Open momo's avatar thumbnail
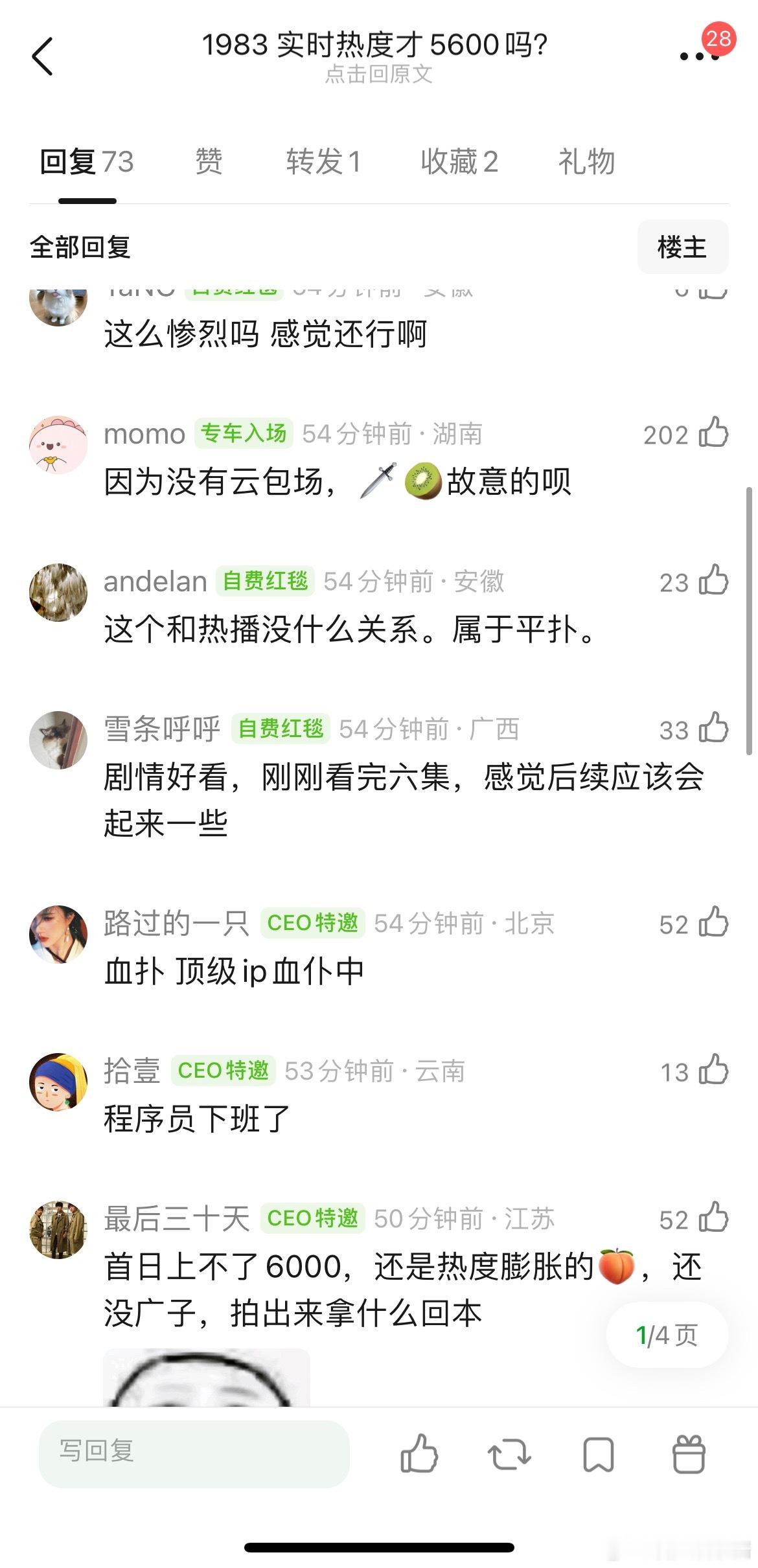 pos(59,442)
